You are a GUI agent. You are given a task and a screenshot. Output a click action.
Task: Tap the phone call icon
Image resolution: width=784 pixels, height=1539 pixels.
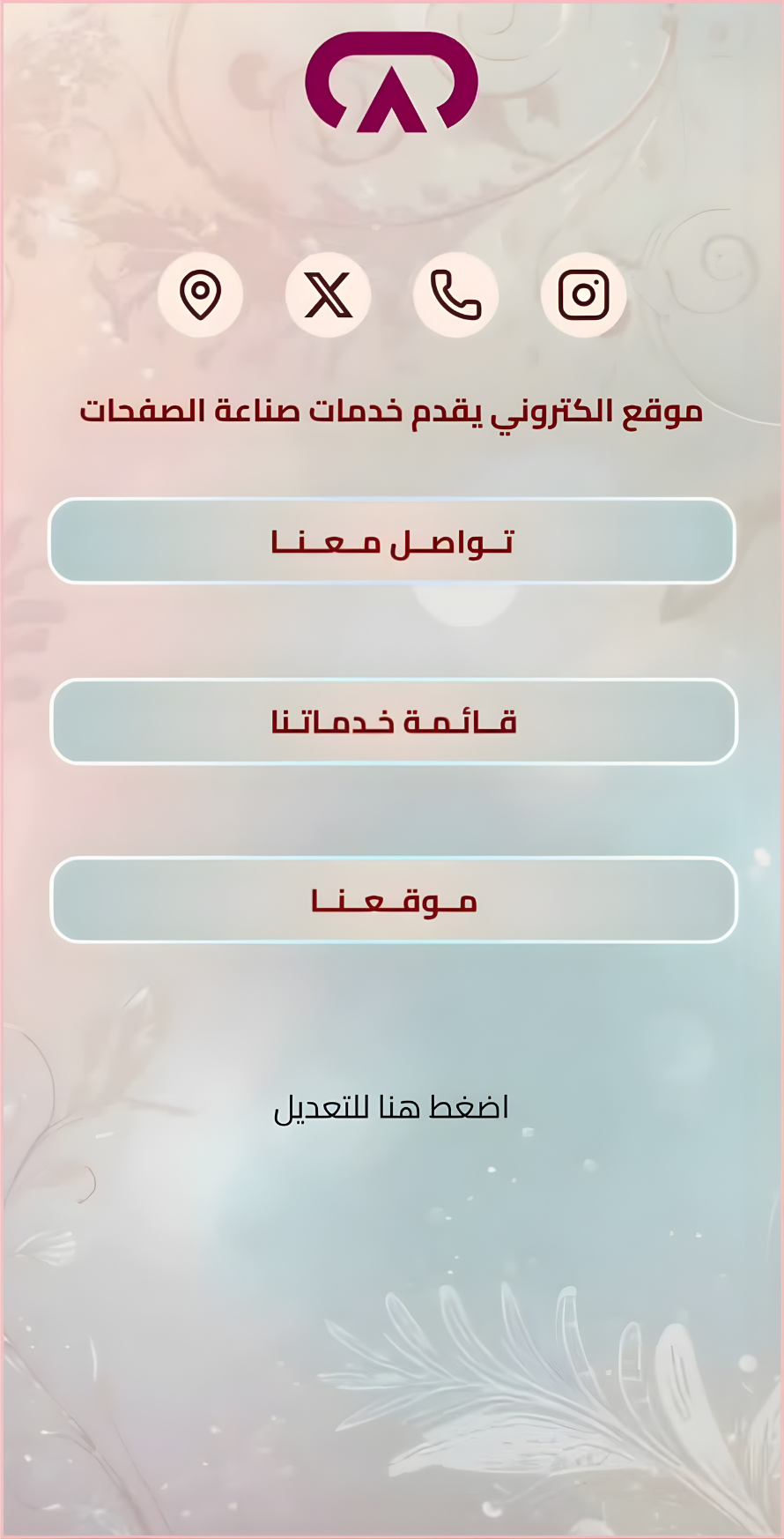455,295
